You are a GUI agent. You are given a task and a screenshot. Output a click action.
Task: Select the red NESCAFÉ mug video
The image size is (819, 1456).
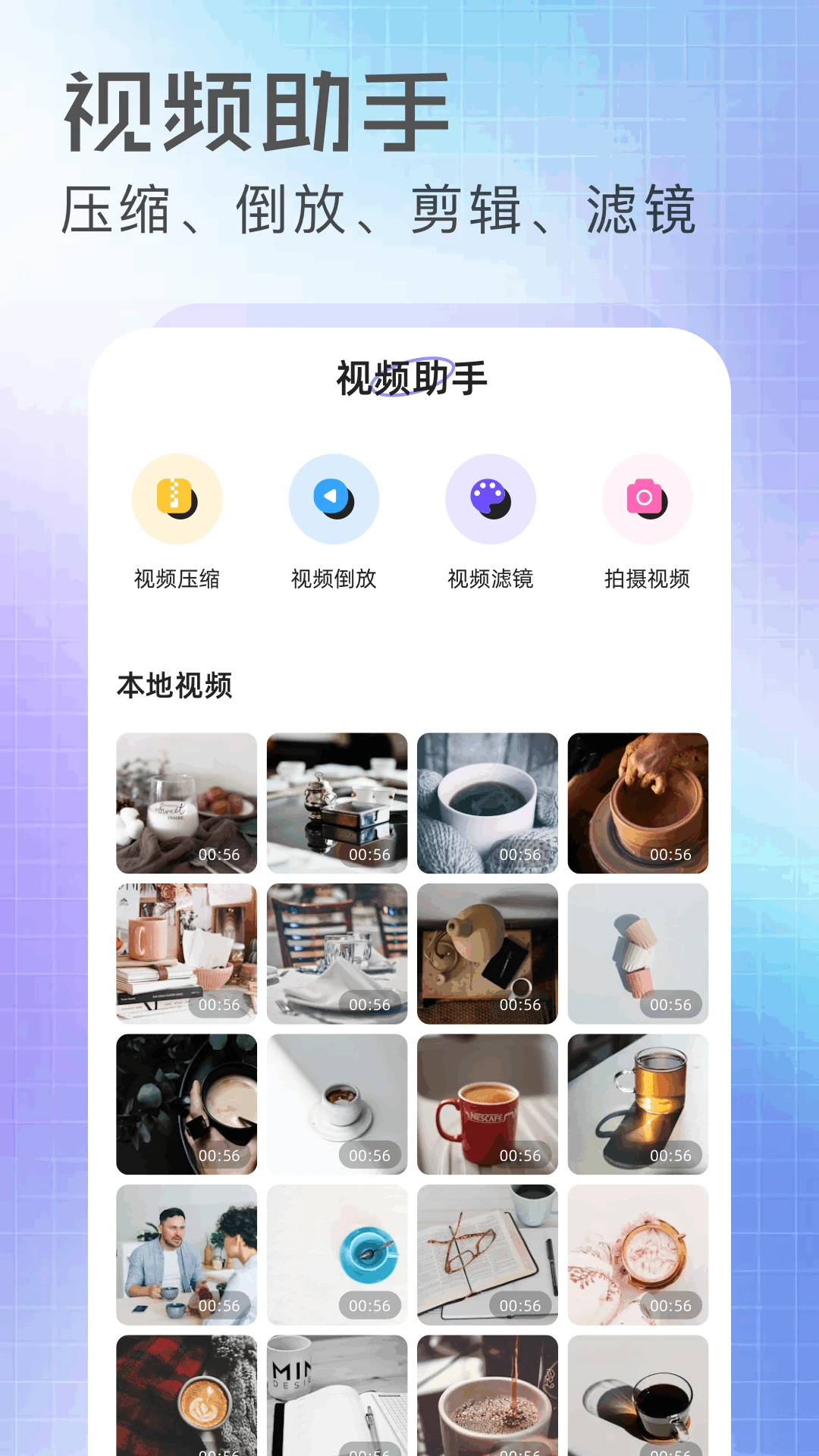point(488,1106)
